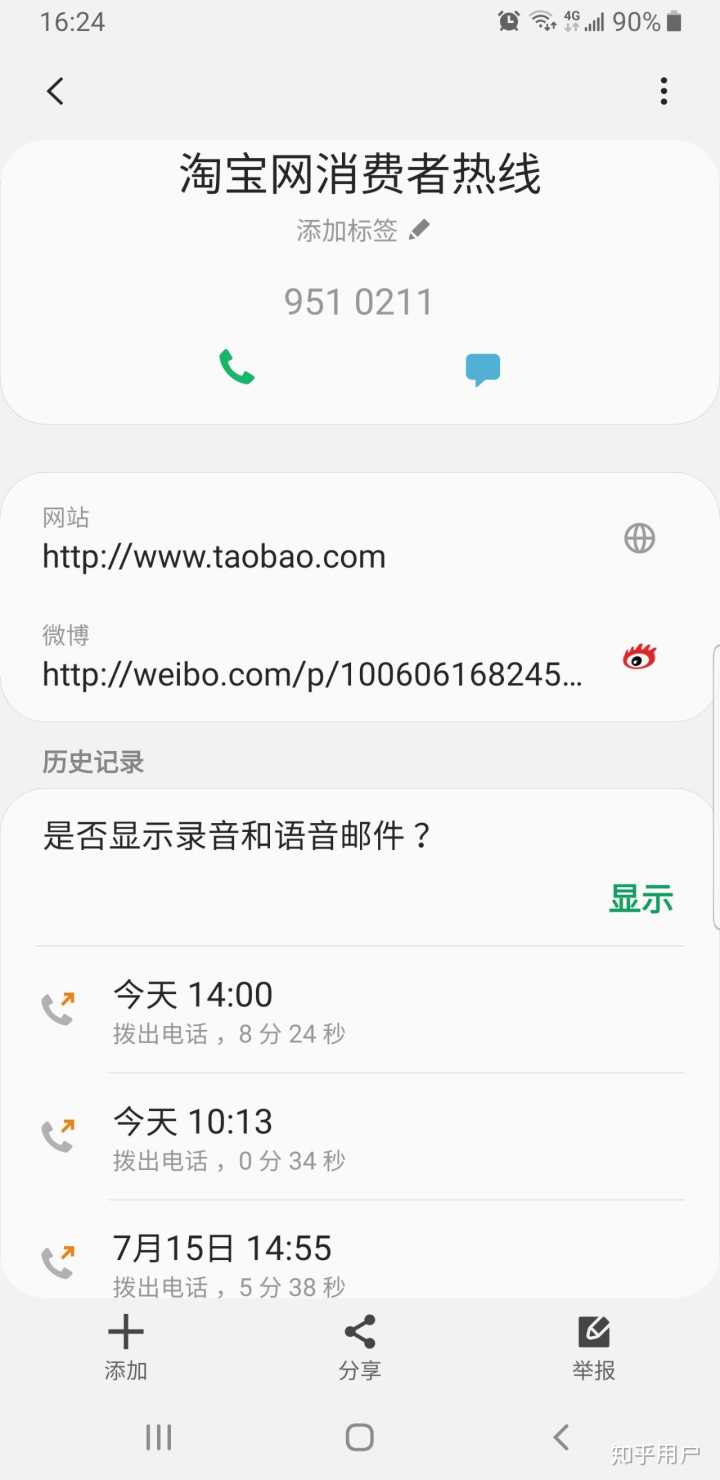
Task: Share this contact with 分享
Action: 360,1346
